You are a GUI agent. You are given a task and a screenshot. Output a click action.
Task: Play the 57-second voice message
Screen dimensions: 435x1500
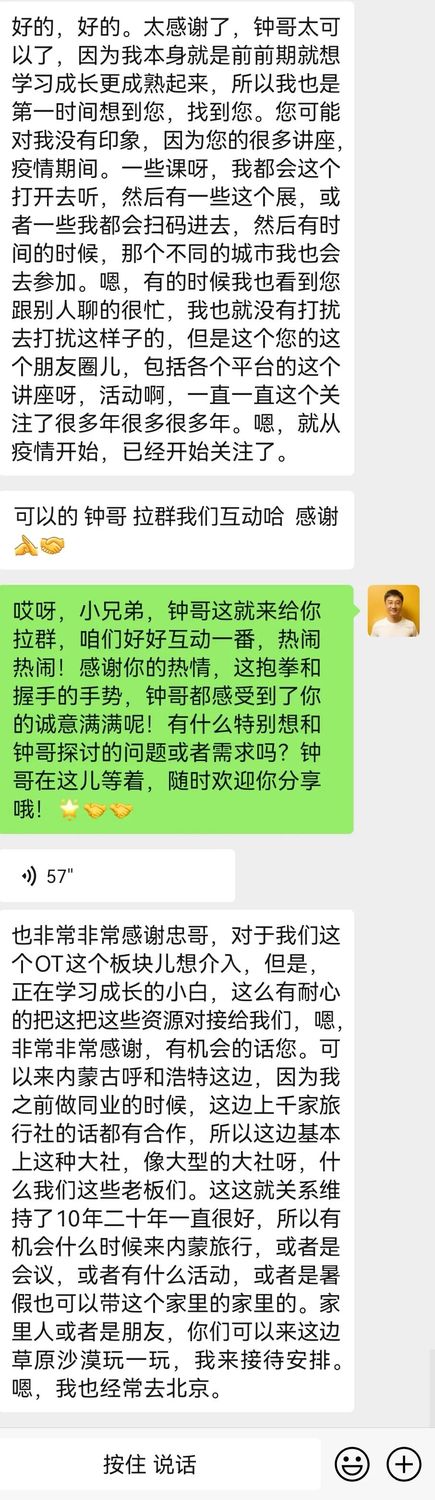point(118,876)
